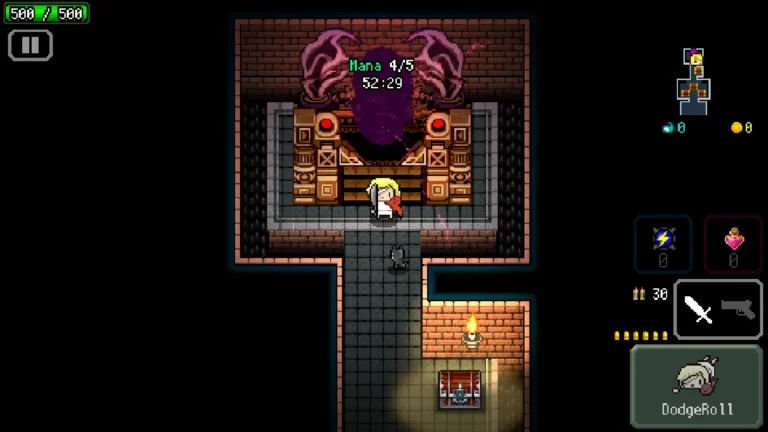
Task: Use the DodgeRoll ability
Action: [697, 386]
